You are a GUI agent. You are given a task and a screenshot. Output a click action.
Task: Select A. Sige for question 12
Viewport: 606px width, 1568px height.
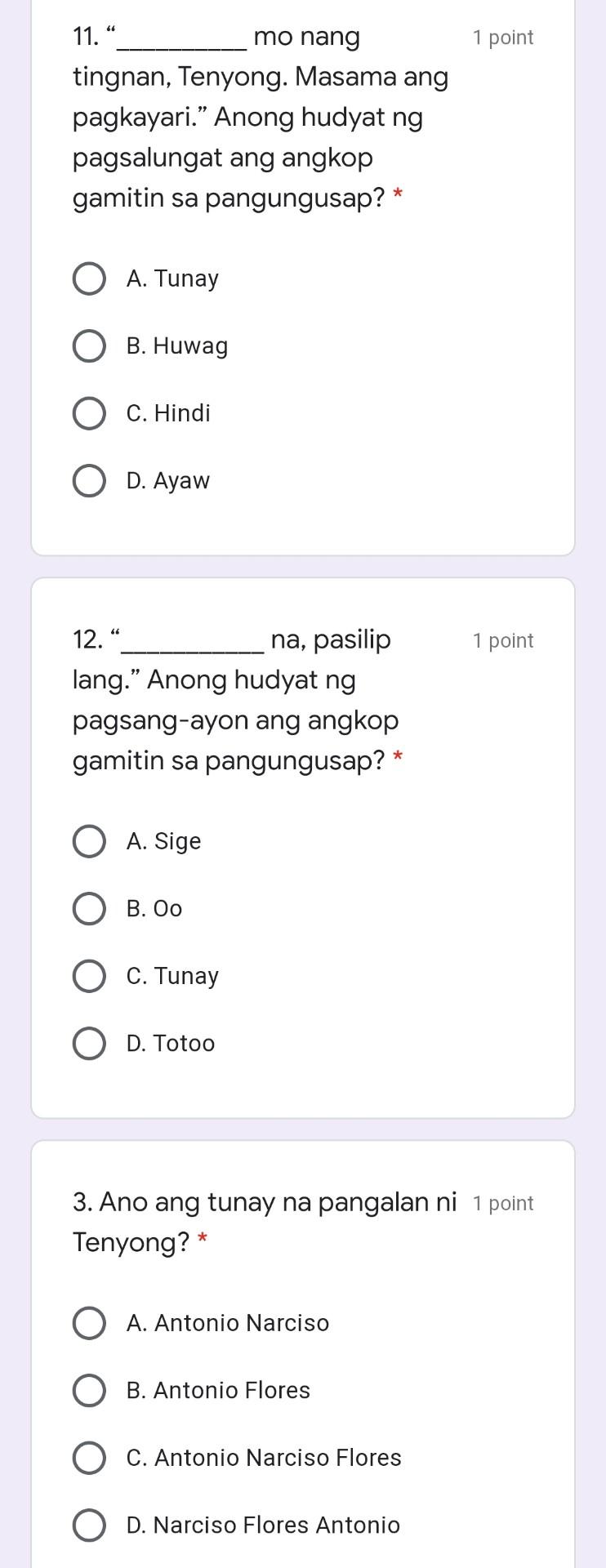point(89,841)
